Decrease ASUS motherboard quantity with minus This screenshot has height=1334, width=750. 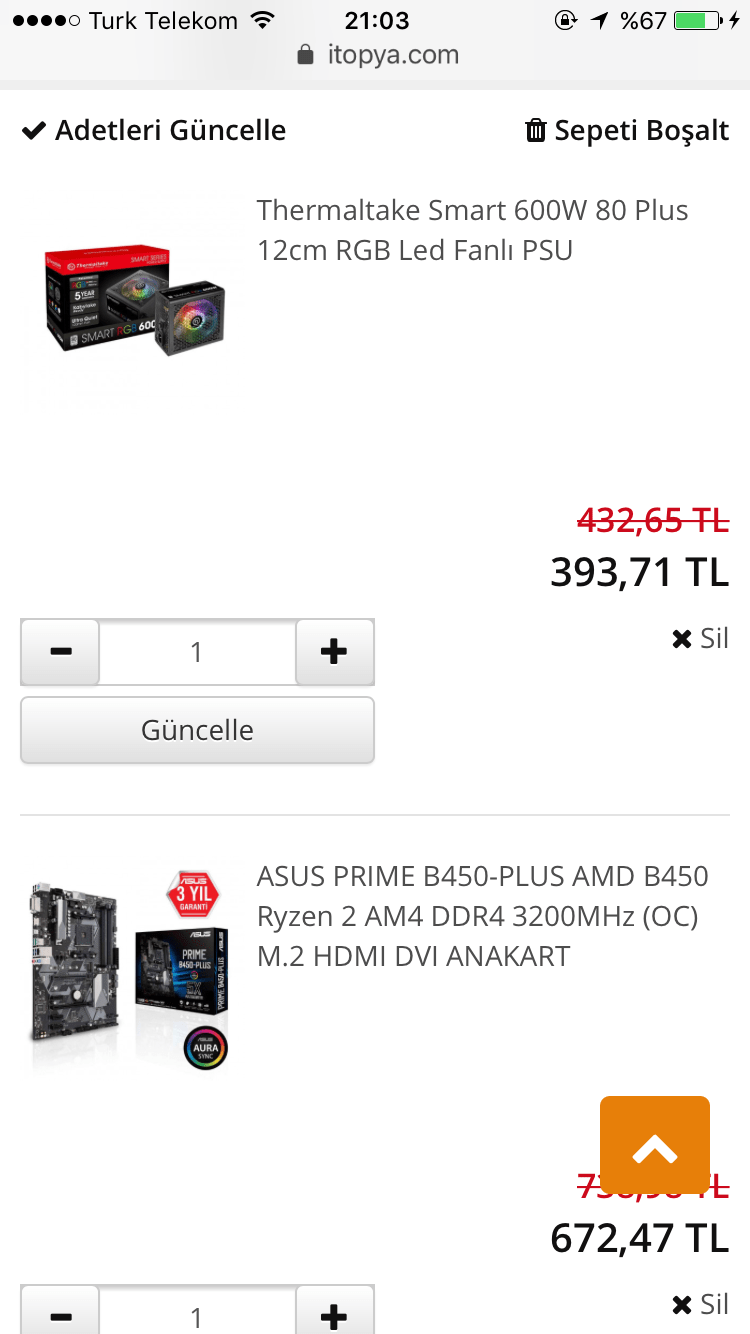point(60,1314)
